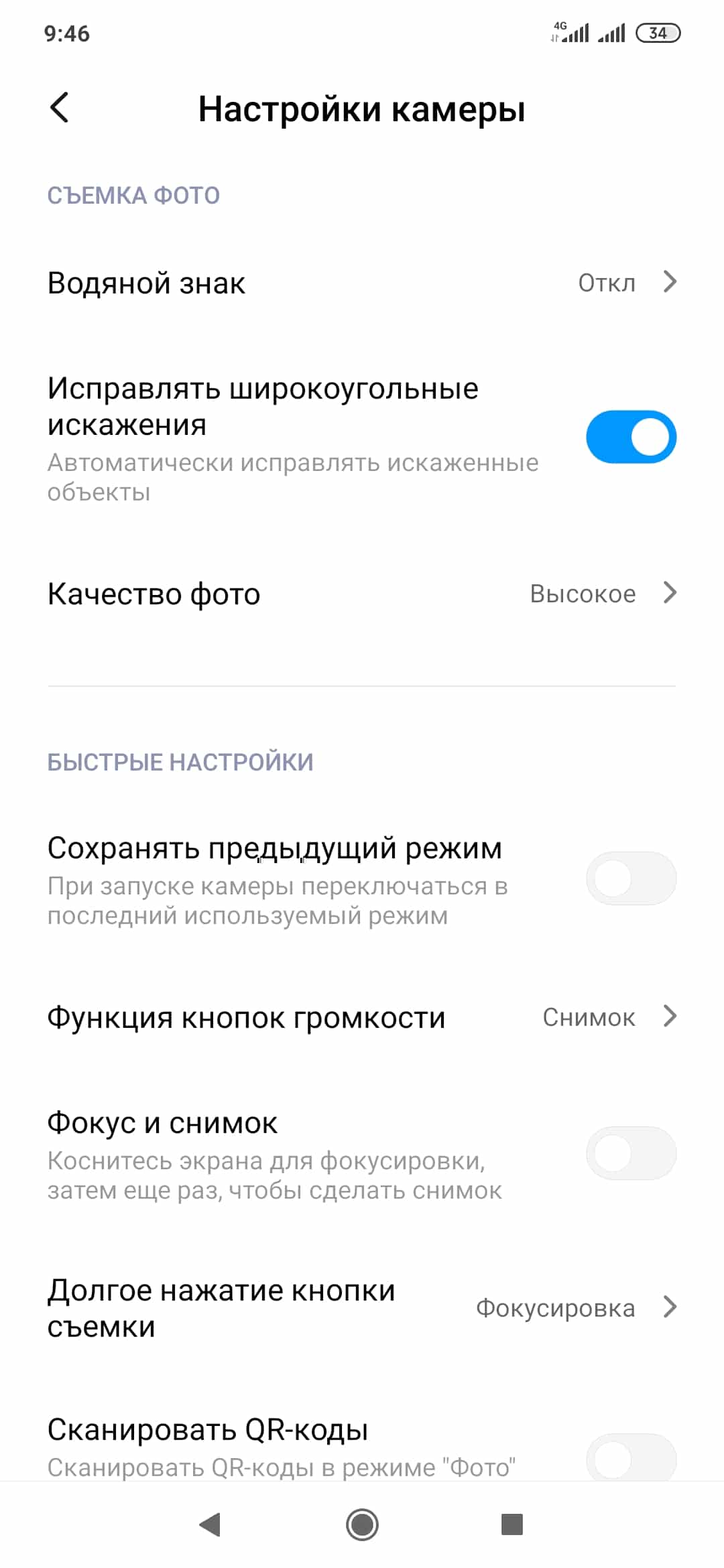Open Функция кнопок громкости setting
This screenshot has height=1568, width=724.
(362, 1017)
